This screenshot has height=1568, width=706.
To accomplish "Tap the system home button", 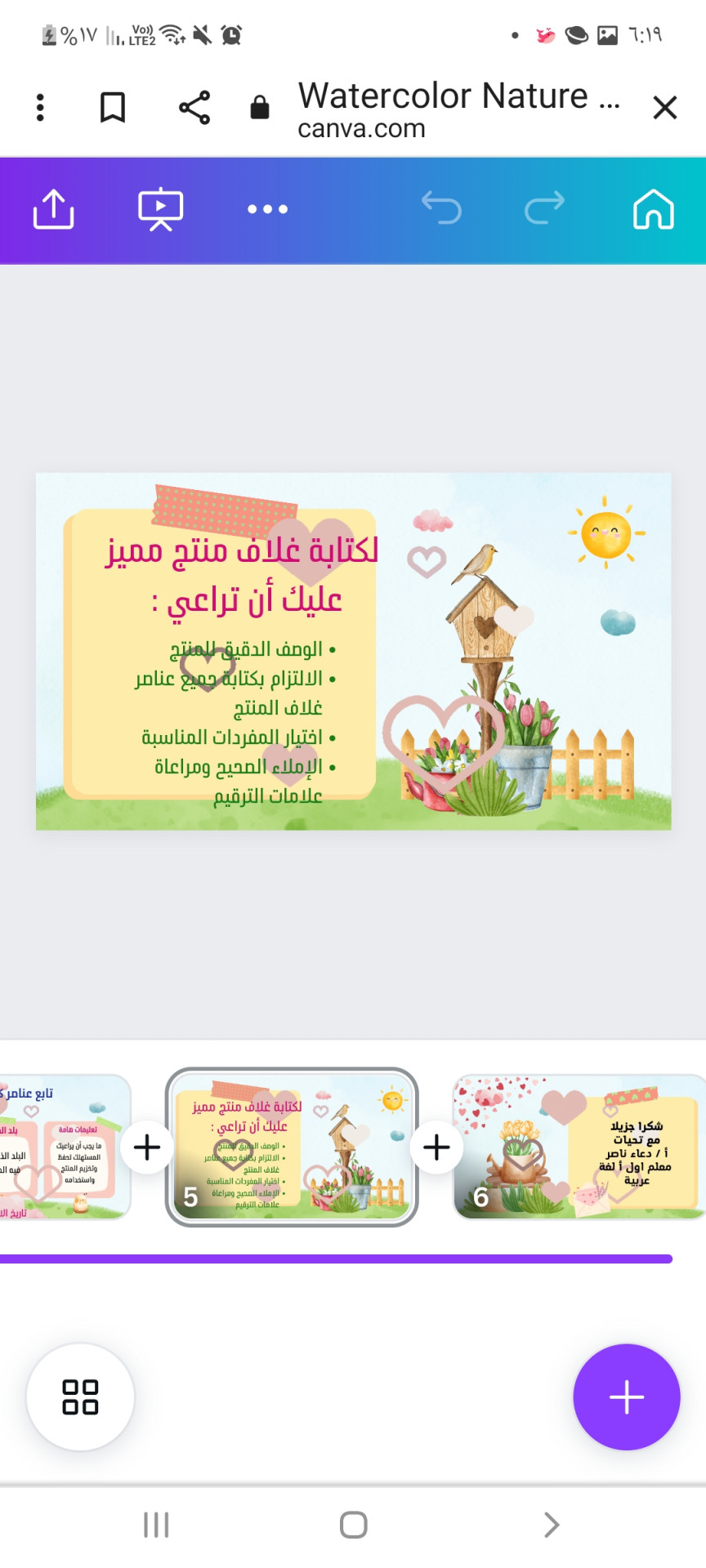I will [353, 1525].
